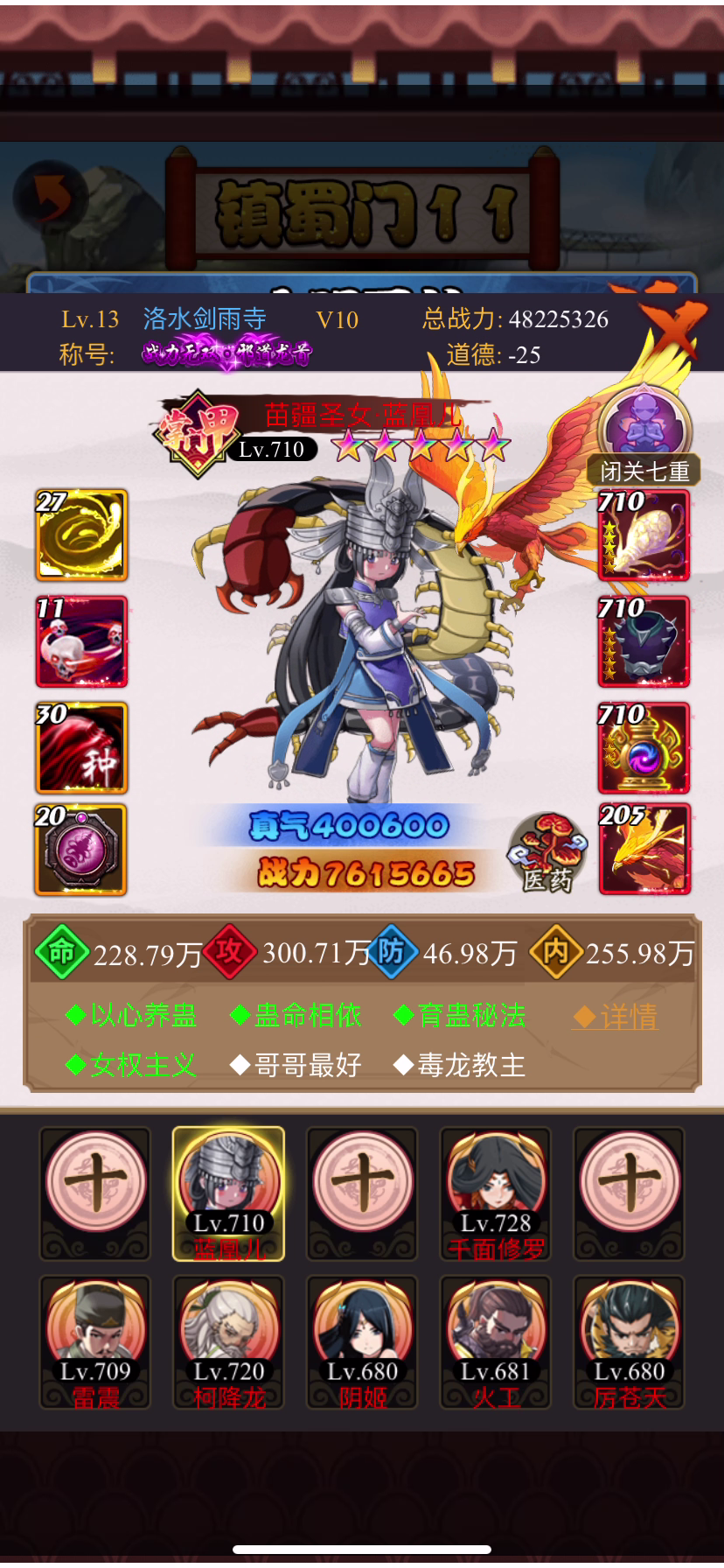Image resolution: width=724 pixels, height=1568 pixels.
Task: Select hero 阴姬 Lv.680
Action: click(x=363, y=1341)
